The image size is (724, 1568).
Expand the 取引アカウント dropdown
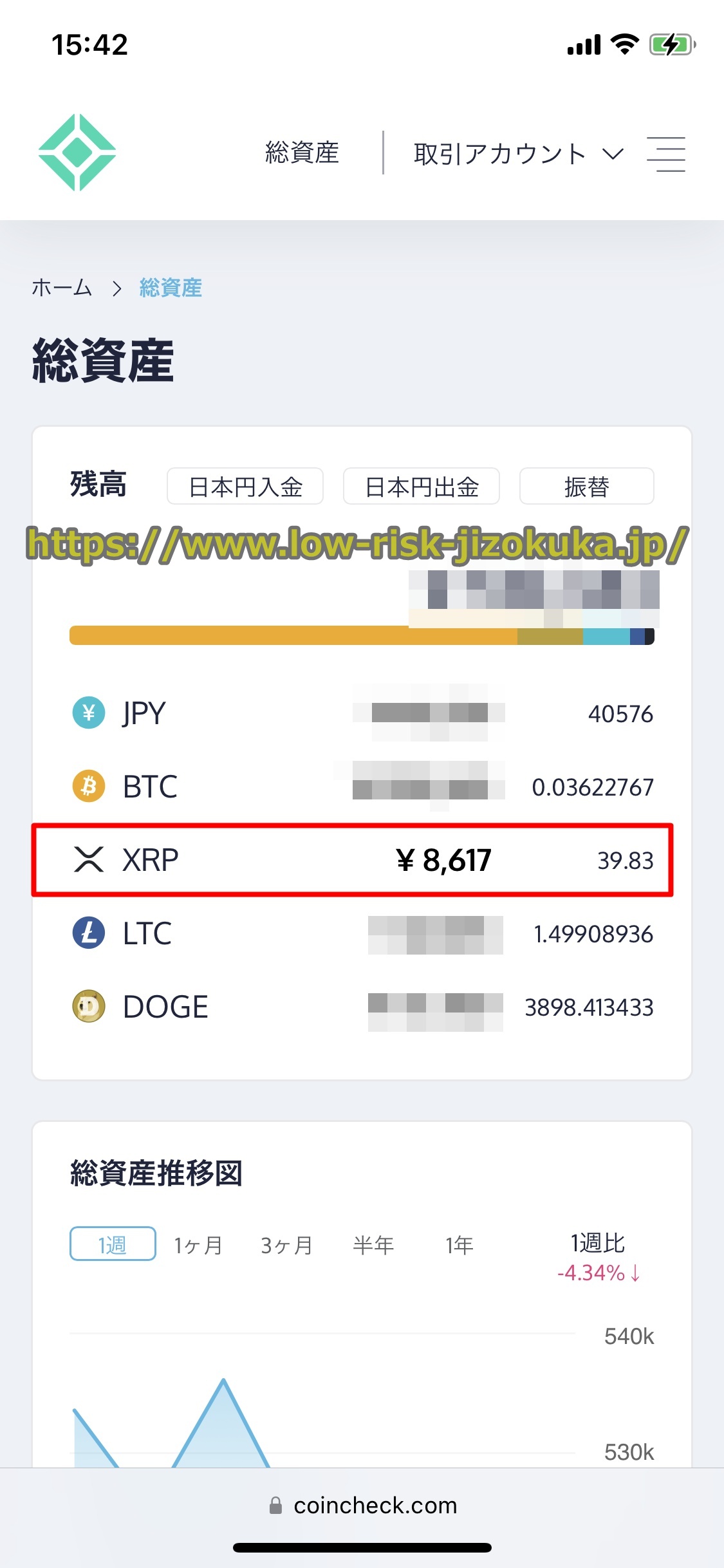coord(518,154)
